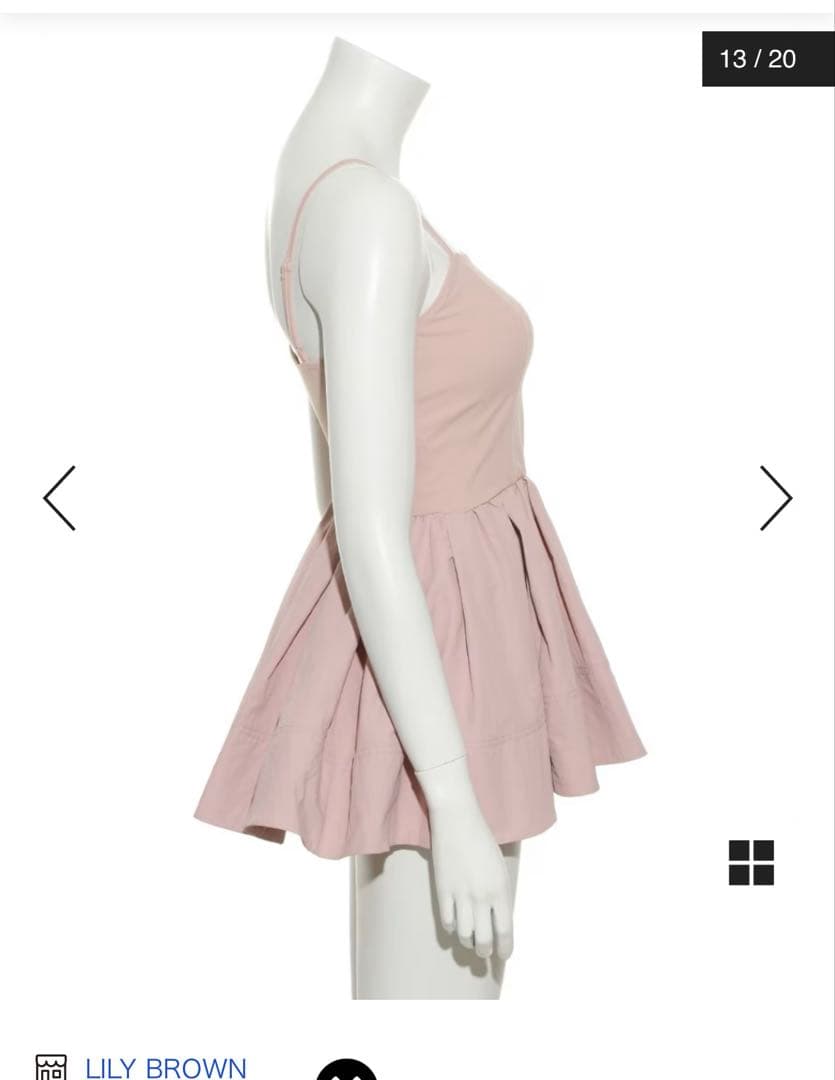Advance to the next product image
This screenshot has width=835, height=1080.
pyautogui.click(x=775, y=497)
